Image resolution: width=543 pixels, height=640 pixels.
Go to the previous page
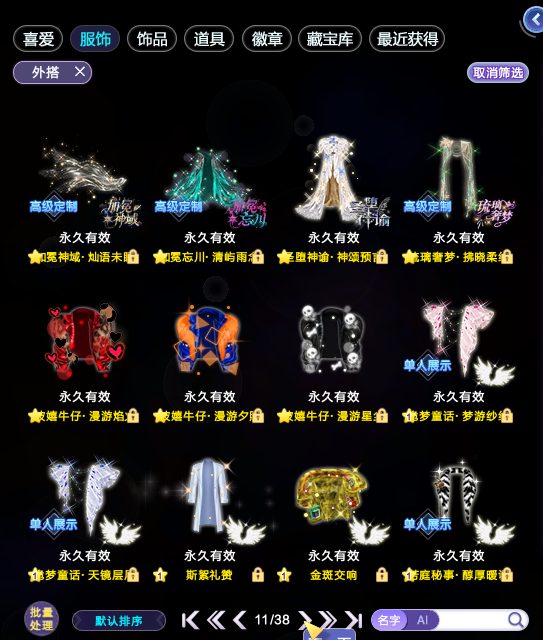[x=240, y=620]
